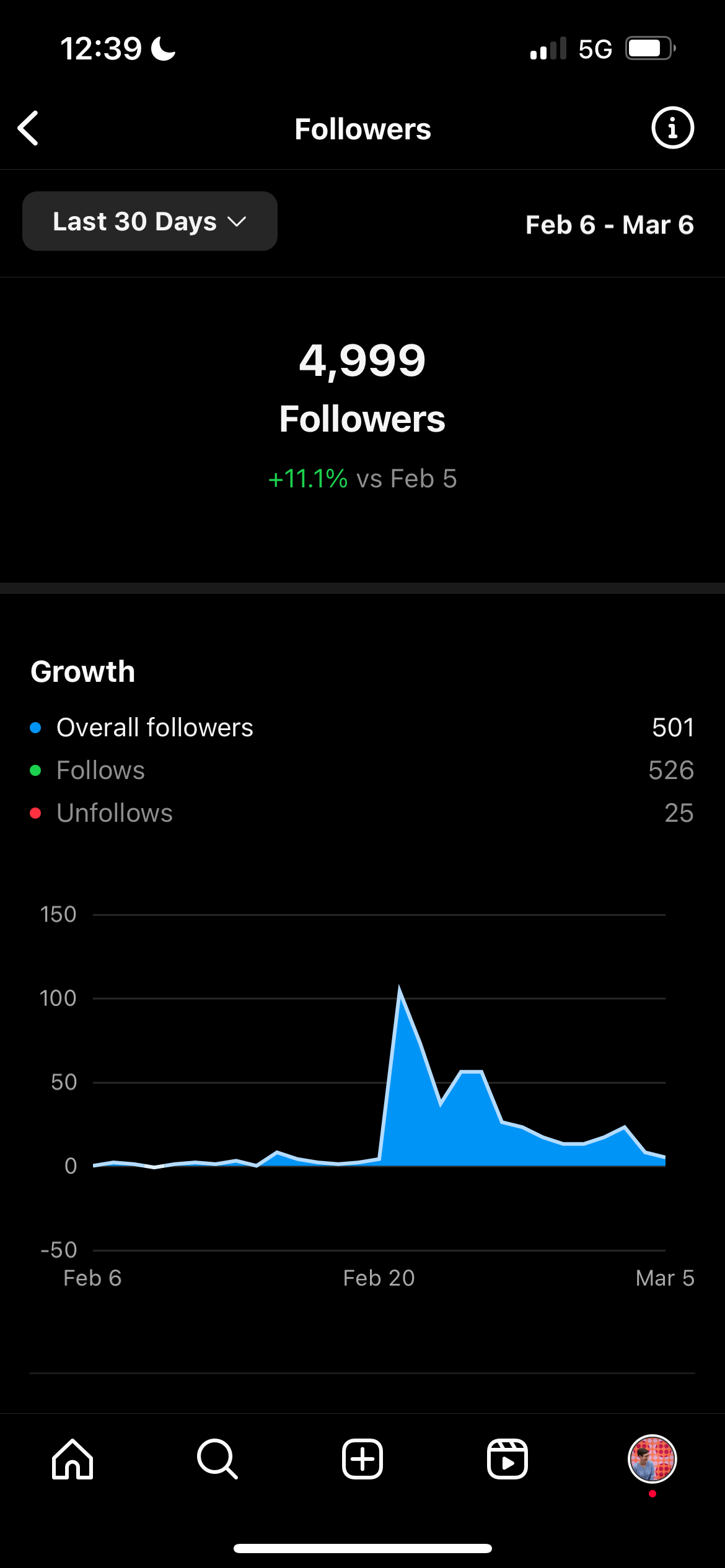The image size is (725, 1568).
Task: Create a new post
Action: 362,1459
